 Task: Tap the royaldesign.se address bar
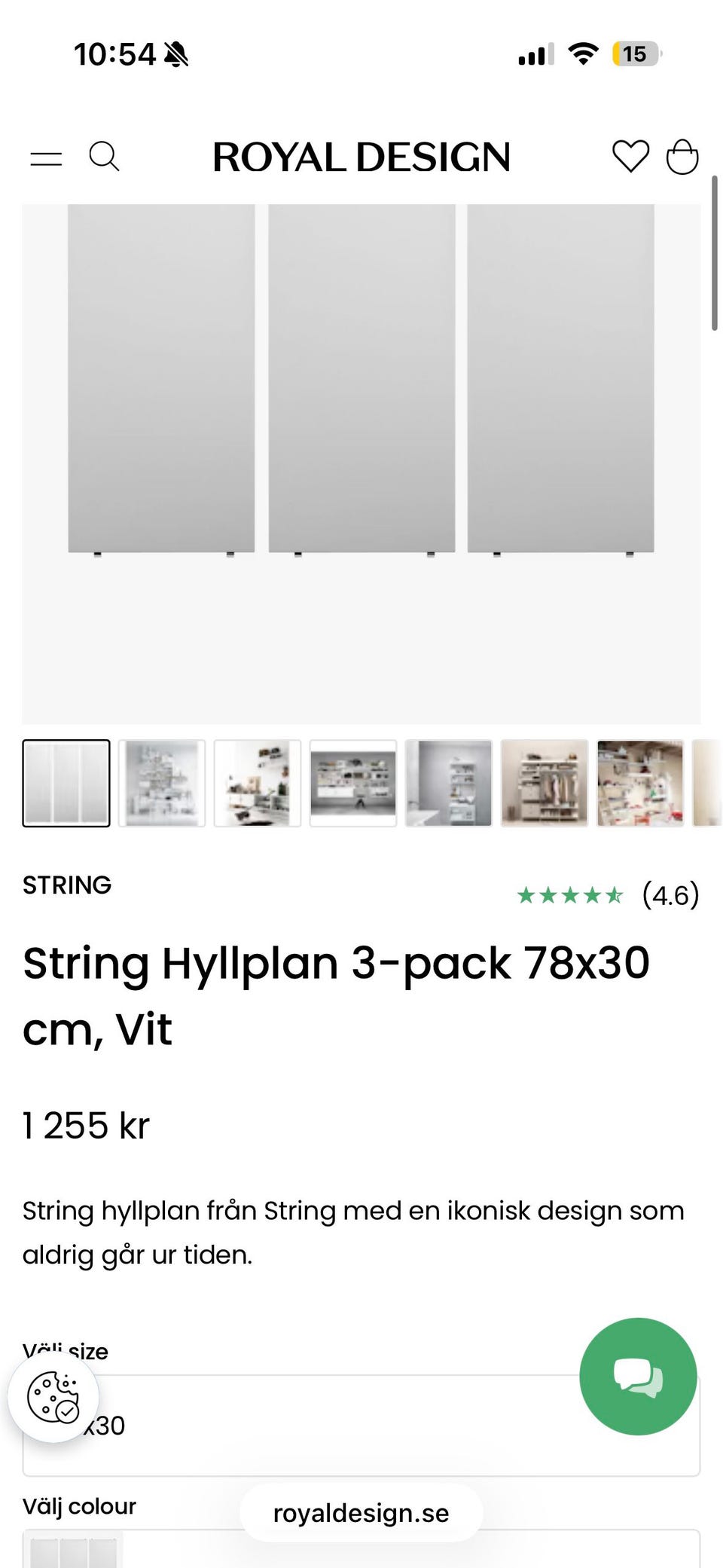click(361, 1512)
